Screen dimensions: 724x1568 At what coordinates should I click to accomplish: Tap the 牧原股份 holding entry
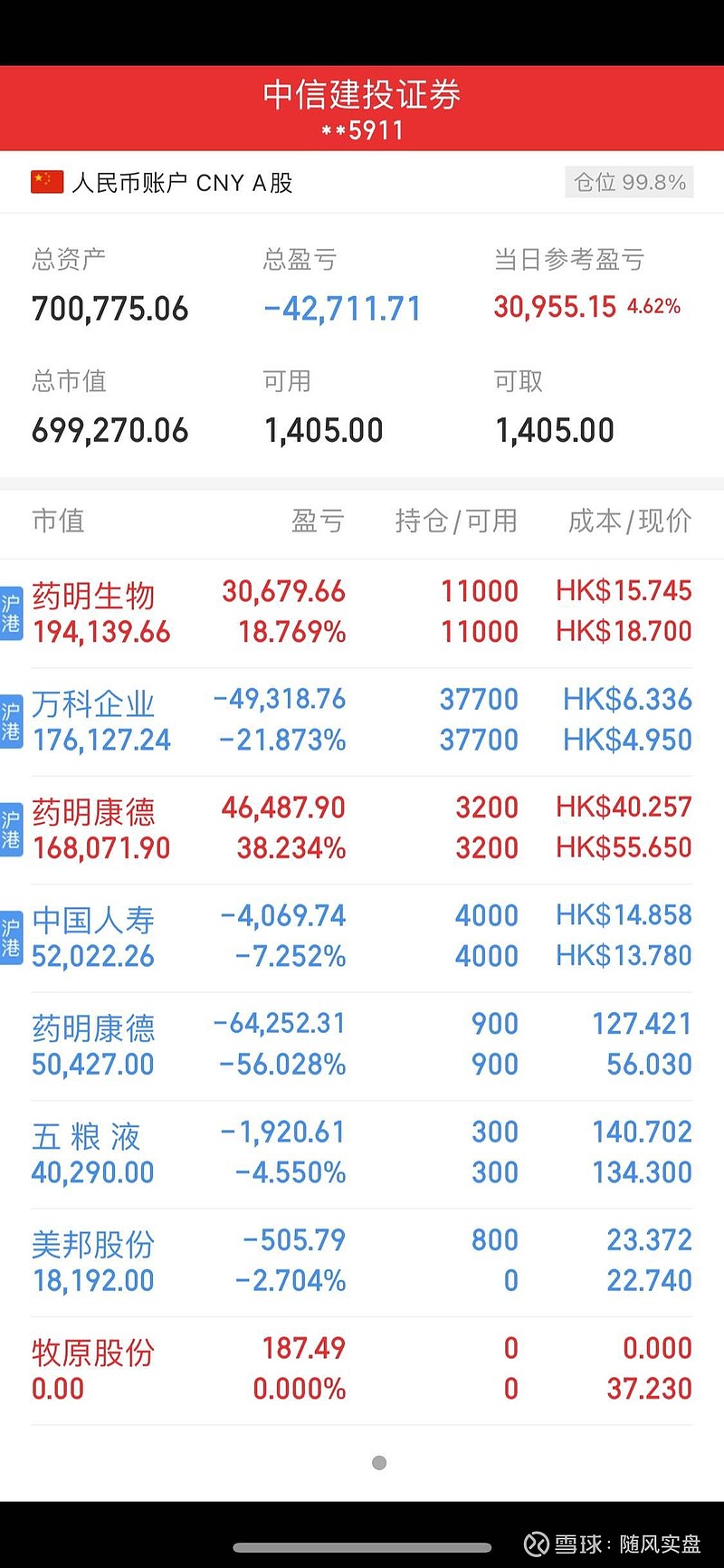click(93, 1353)
